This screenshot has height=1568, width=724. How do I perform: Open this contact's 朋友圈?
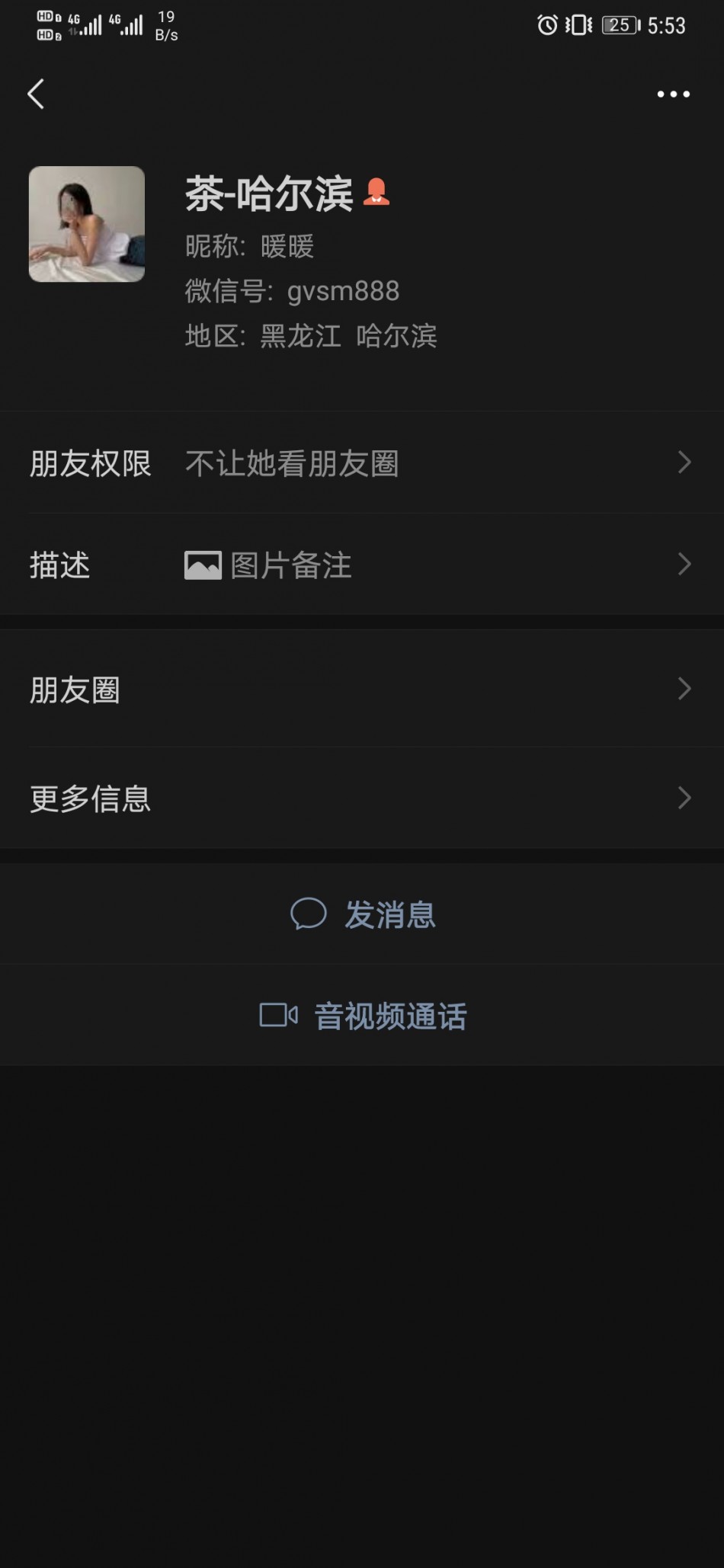point(362,690)
